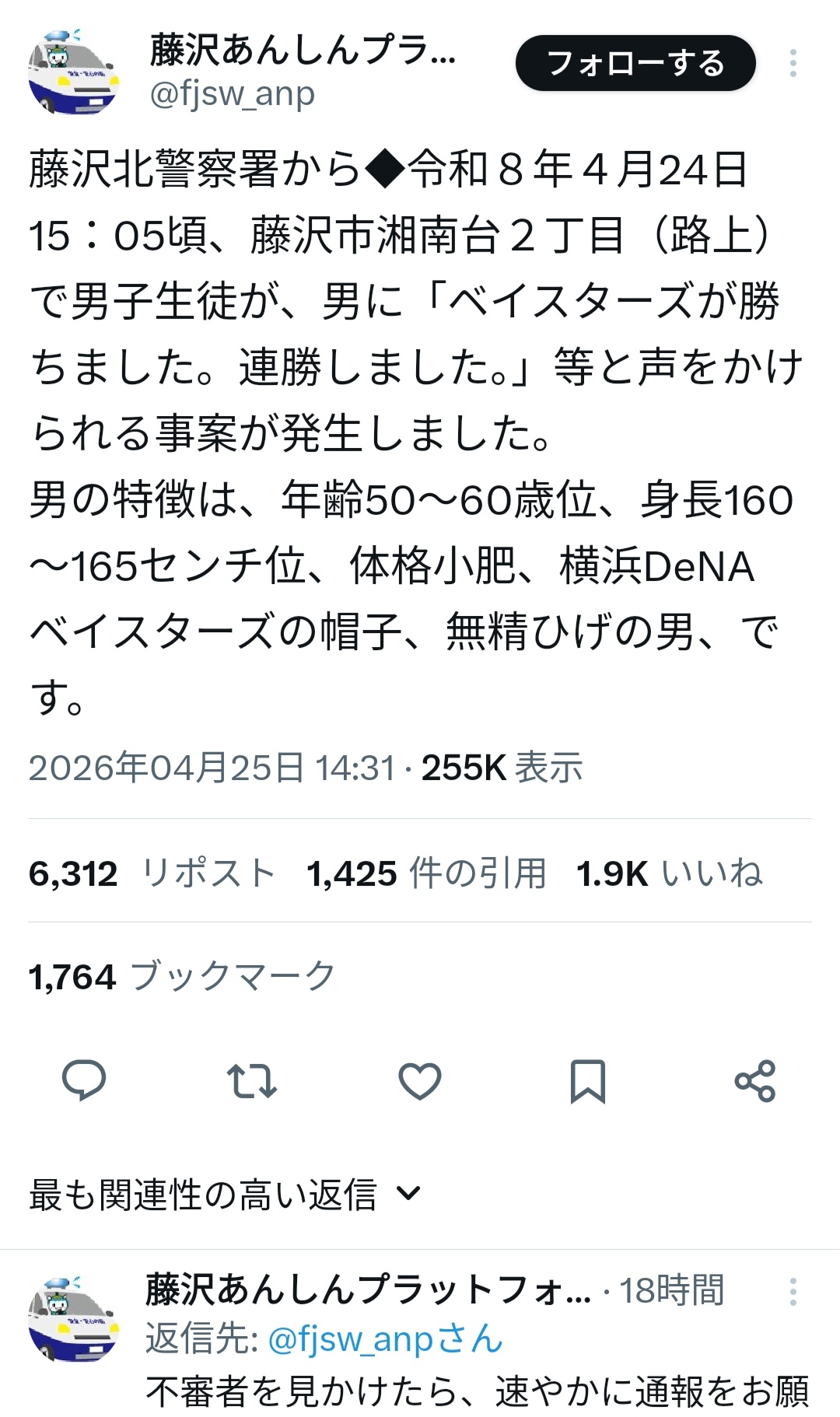This screenshot has height=1417, width=840.
Task: Open the main post's overflow menu
Action: (793, 63)
